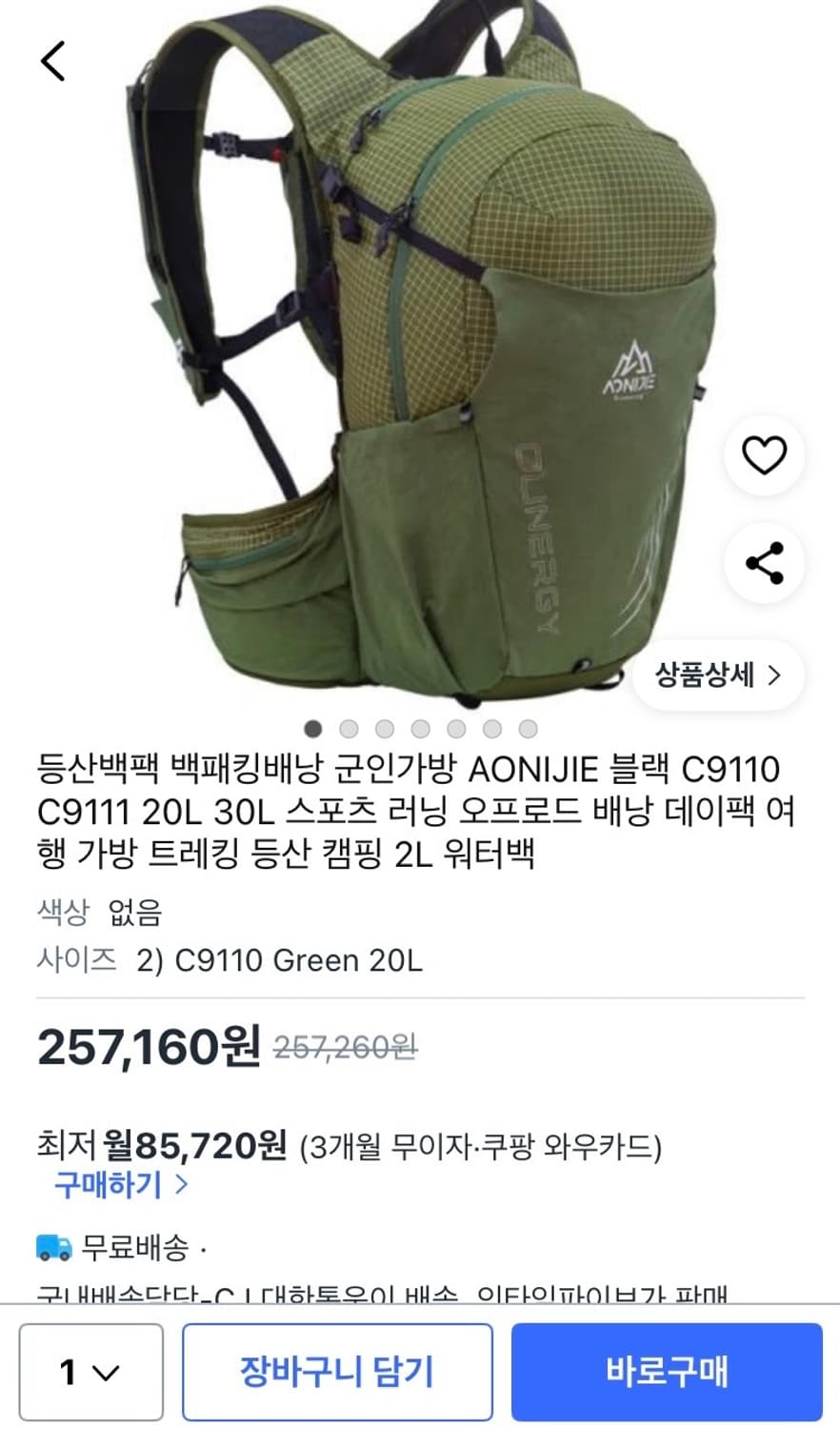
Task: Select the third carousel indicator dot
Action: (385, 730)
